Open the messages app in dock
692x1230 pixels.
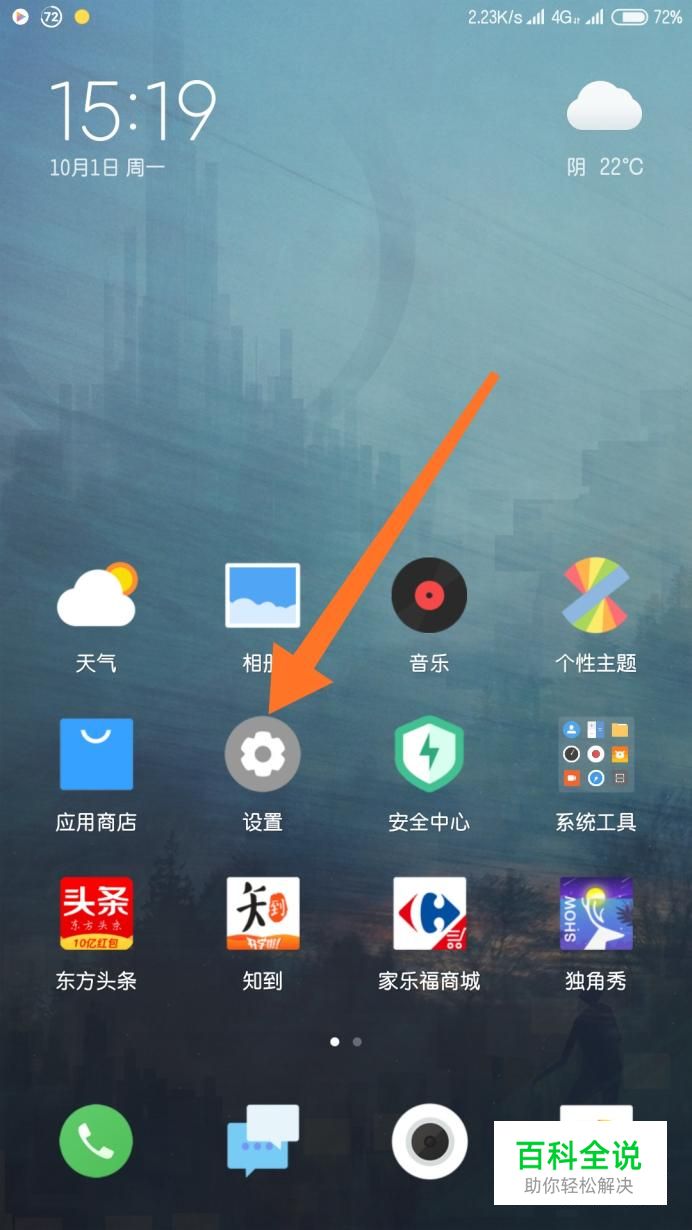(262, 1141)
